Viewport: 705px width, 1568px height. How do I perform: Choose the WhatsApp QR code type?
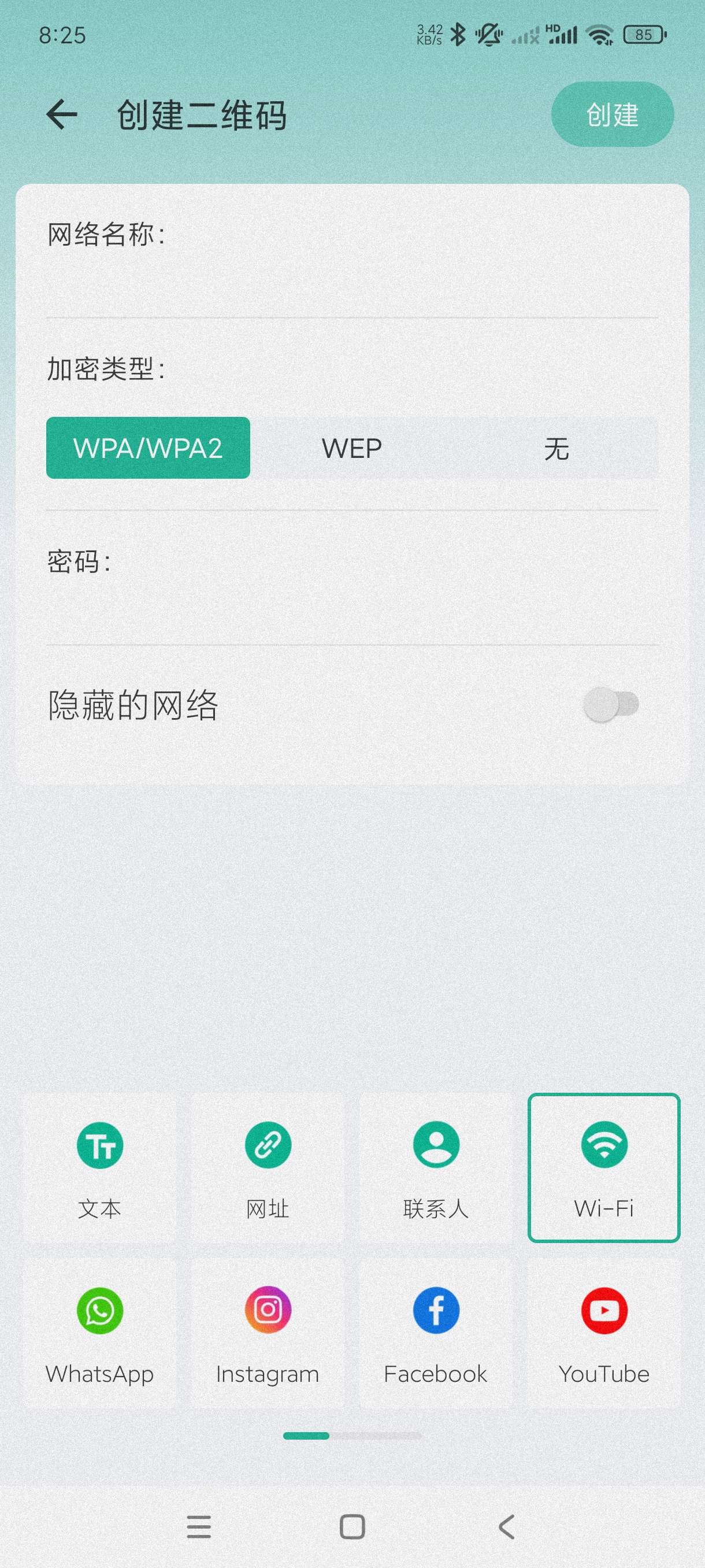point(100,1333)
